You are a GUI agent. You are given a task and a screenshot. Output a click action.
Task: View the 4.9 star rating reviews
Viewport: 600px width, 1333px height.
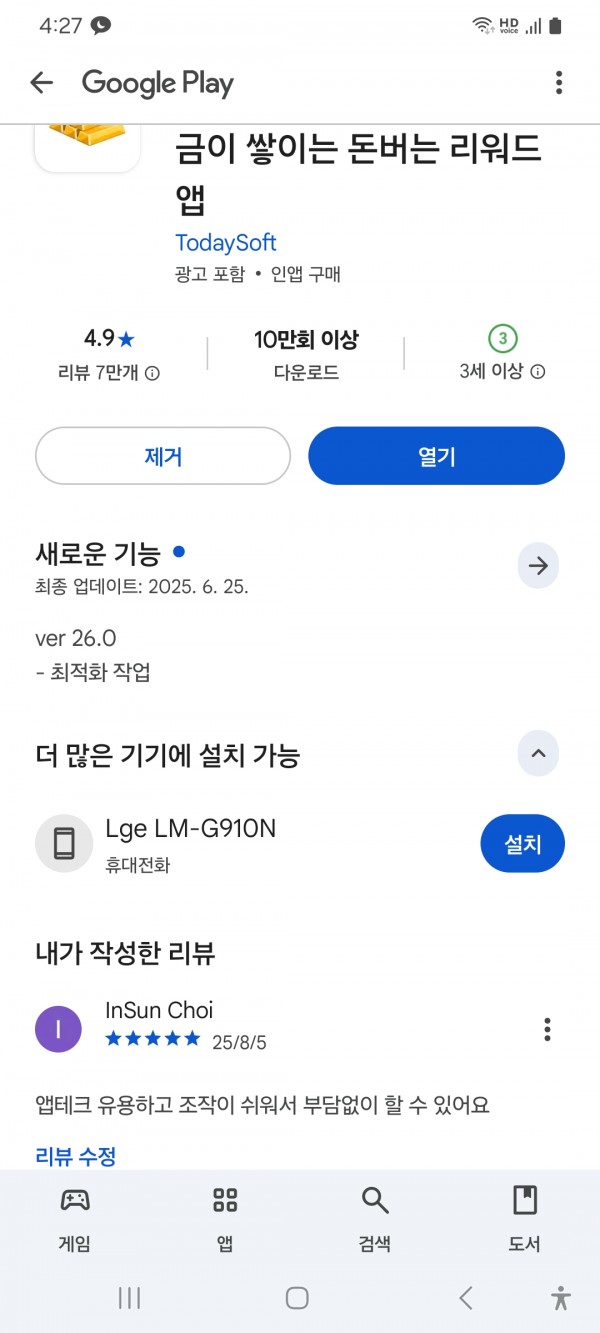coord(109,355)
